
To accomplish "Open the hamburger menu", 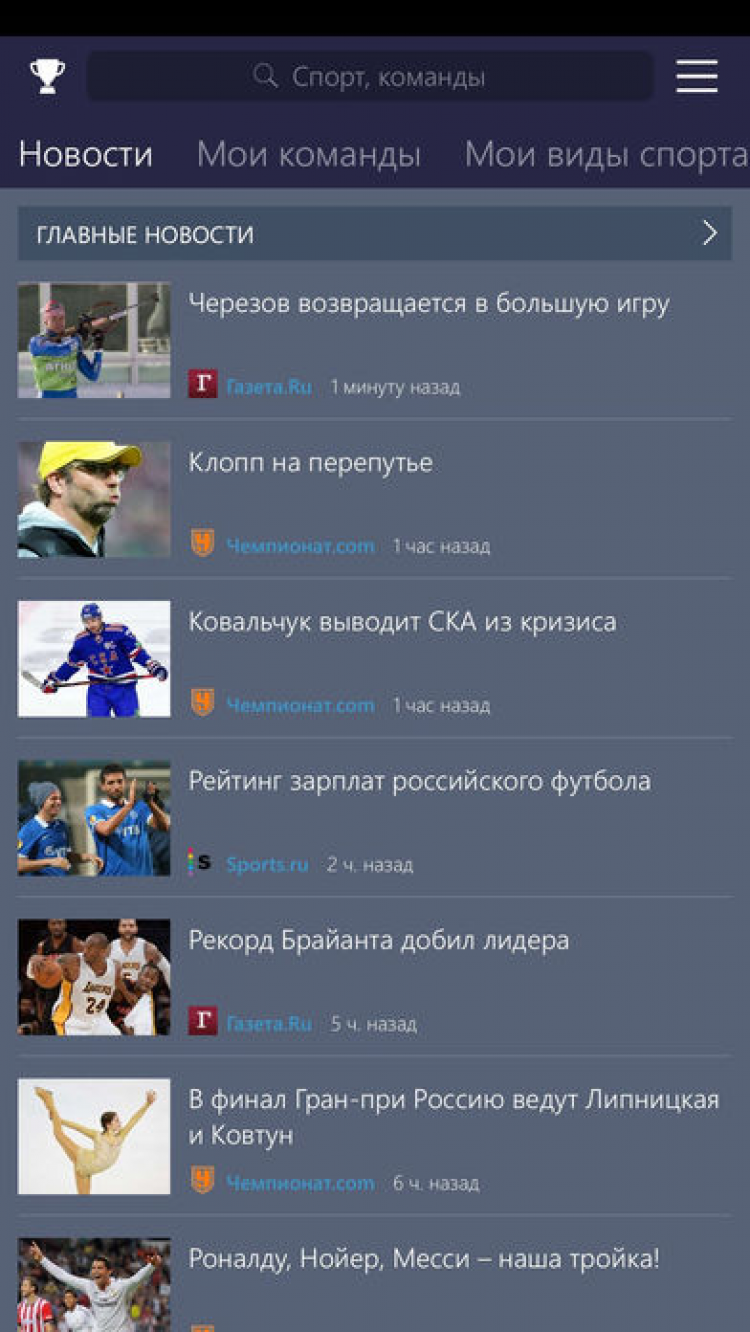I will click(x=697, y=76).
